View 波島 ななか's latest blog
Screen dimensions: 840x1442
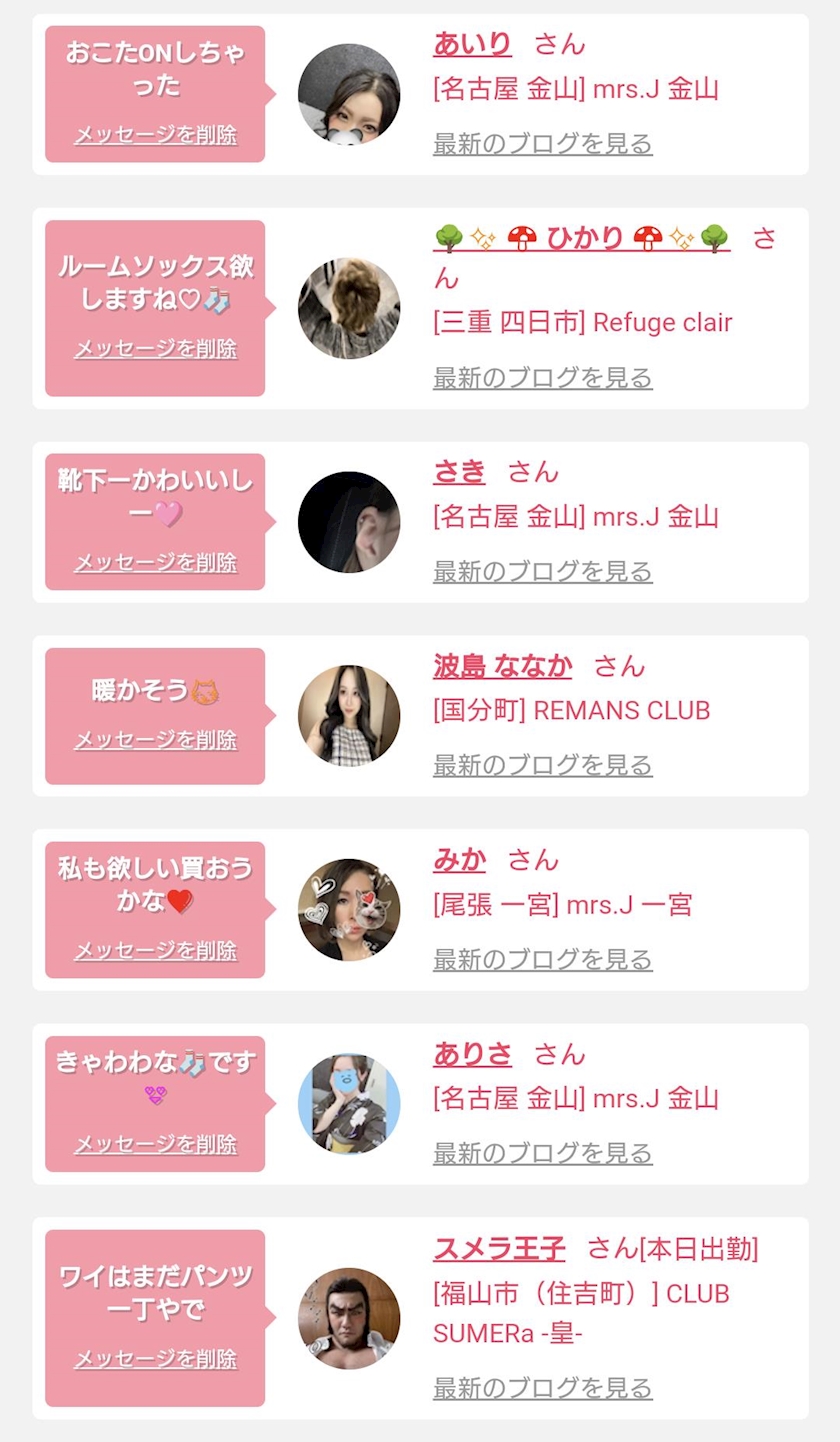pos(542,766)
